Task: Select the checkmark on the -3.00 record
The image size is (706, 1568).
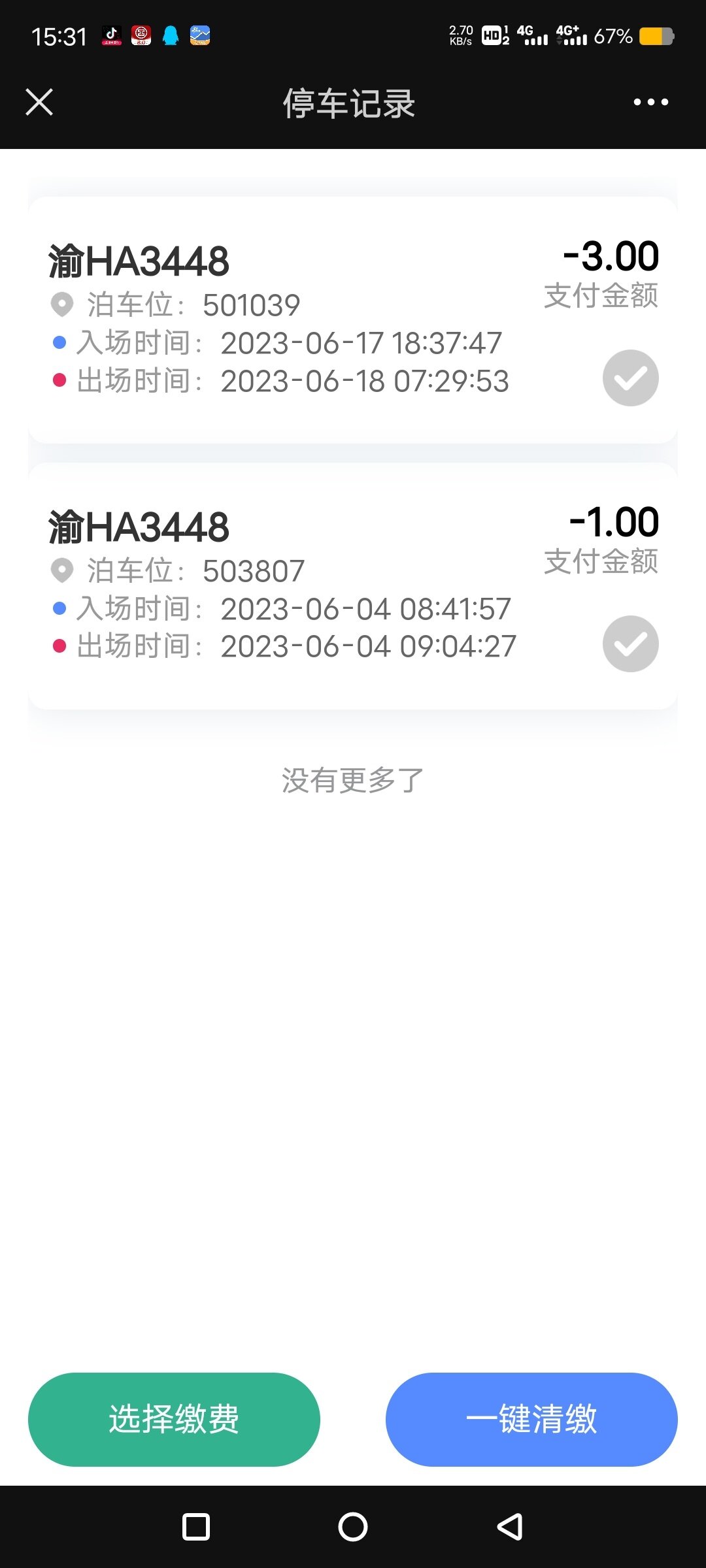Action: pyautogui.click(x=630, y=378)
